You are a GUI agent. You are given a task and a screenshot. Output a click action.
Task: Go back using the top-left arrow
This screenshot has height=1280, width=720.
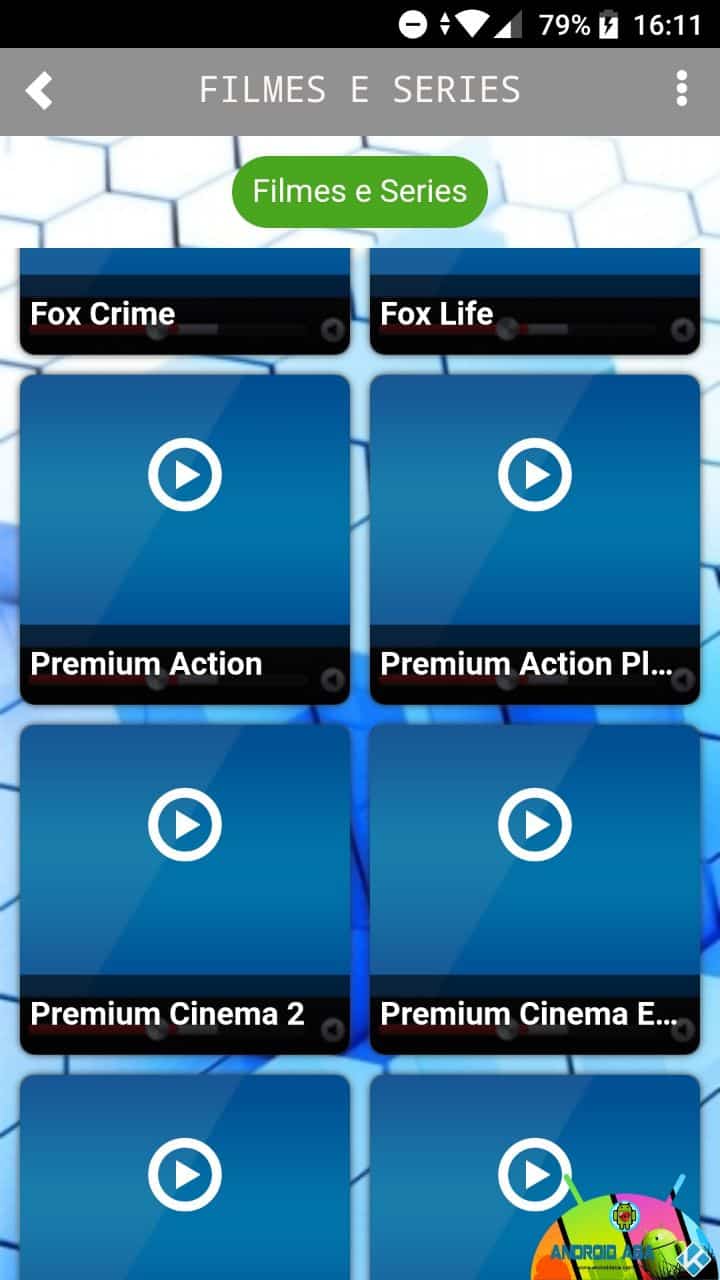click(x=39, y=90)
